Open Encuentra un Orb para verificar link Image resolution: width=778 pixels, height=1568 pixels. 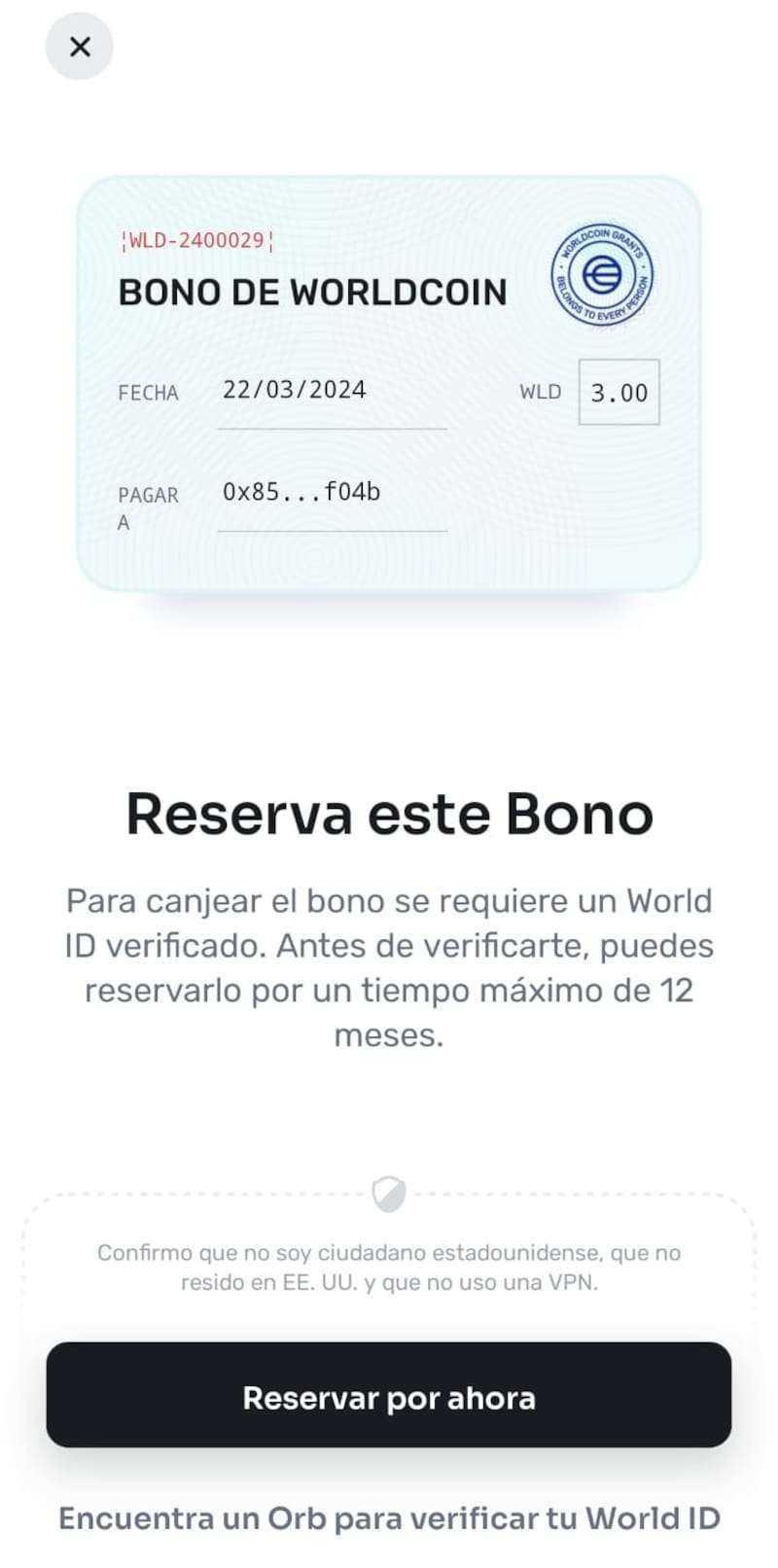(x=389, y=1518)
